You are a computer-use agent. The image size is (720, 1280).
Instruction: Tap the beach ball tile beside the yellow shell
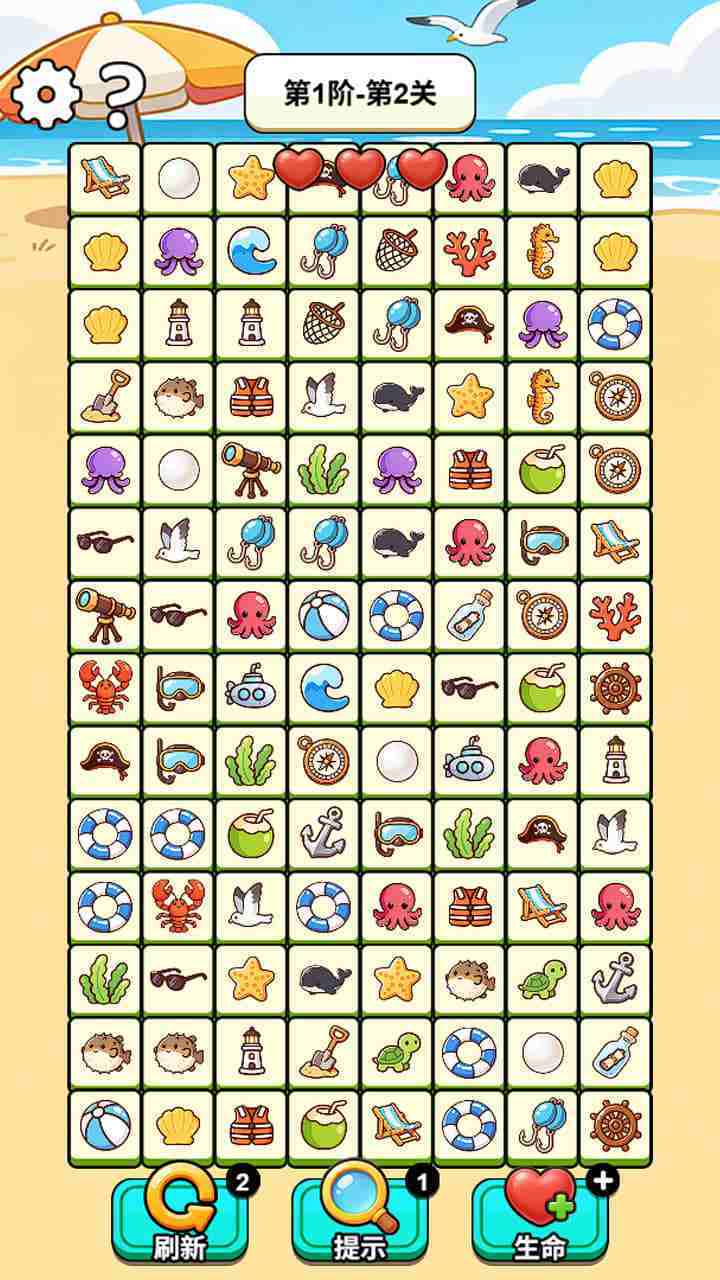pyautogui.click(x=105, y=1127)
